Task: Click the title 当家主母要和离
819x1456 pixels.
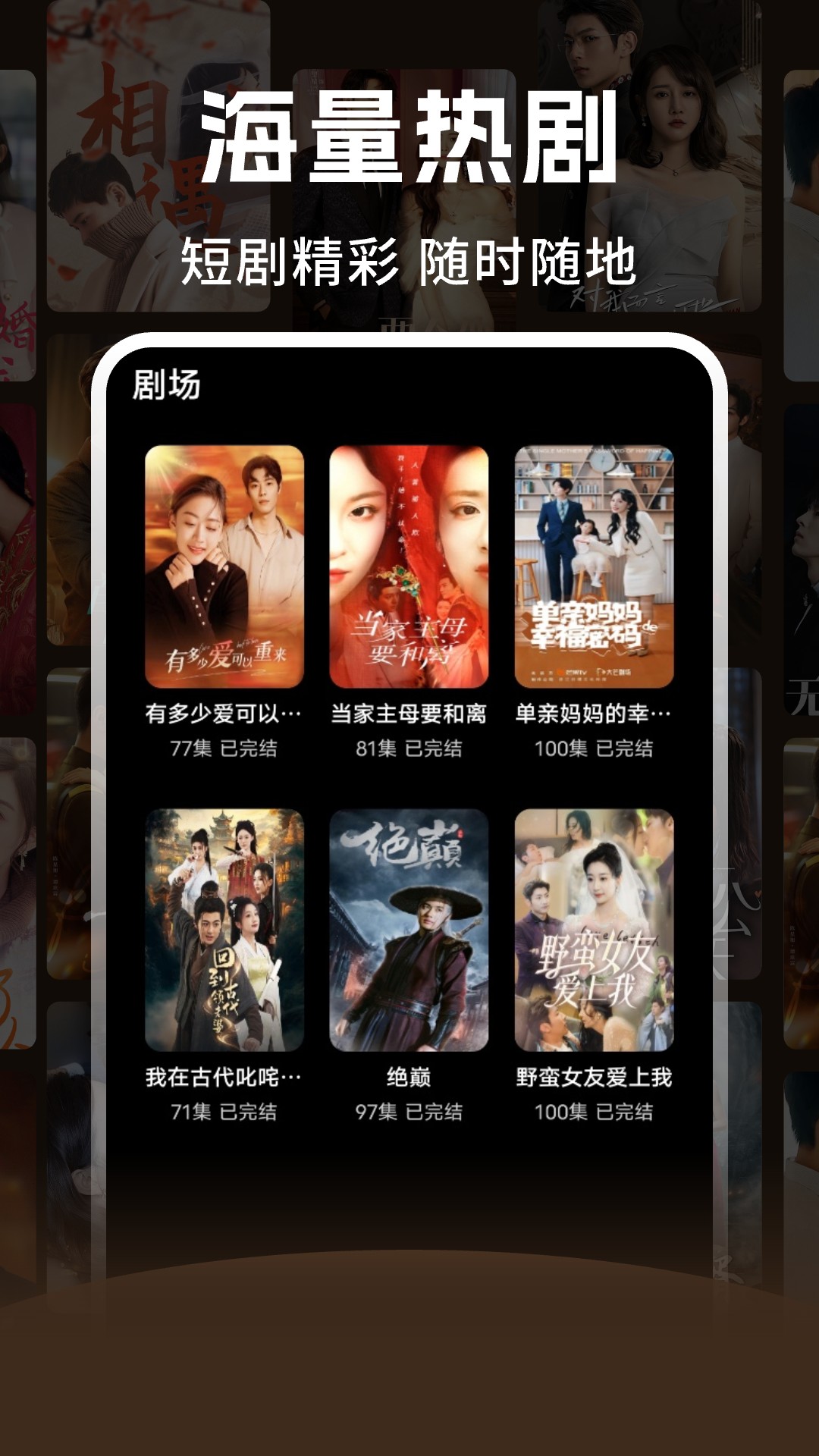Action: 409,714
